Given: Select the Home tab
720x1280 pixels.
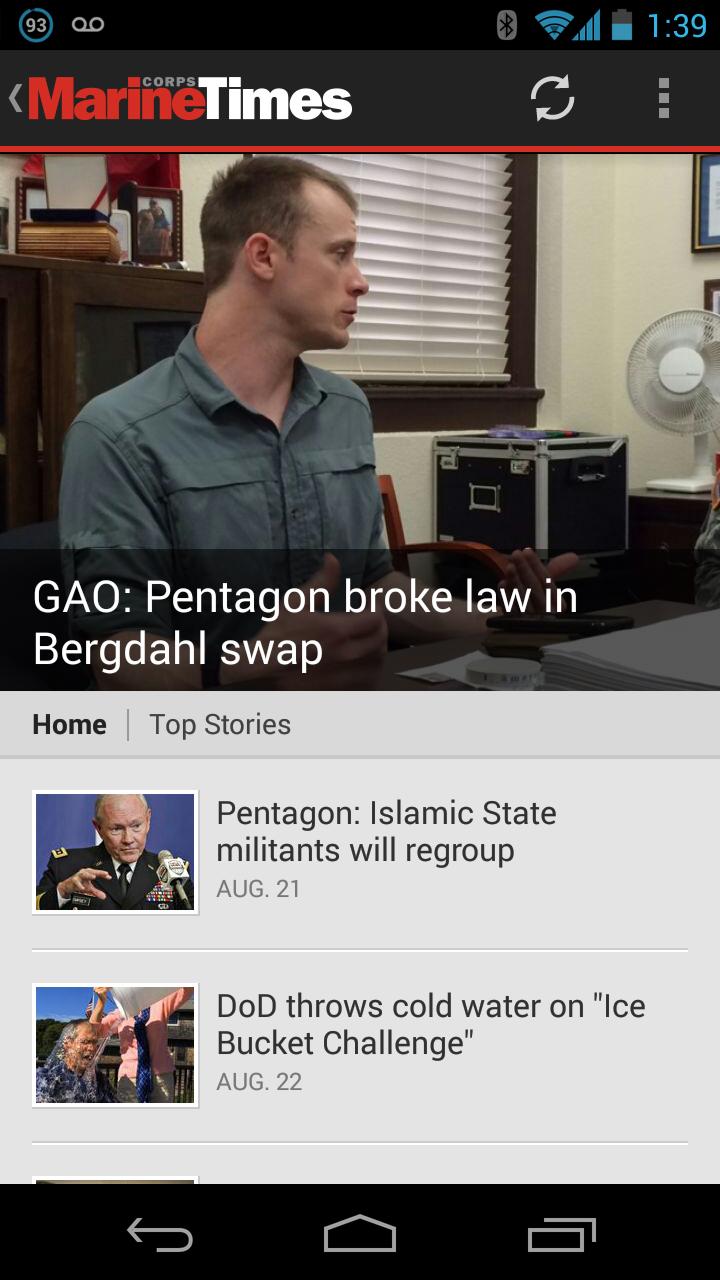Looking at the screenshot, I should pyautogui.click(x=69, y=725).
